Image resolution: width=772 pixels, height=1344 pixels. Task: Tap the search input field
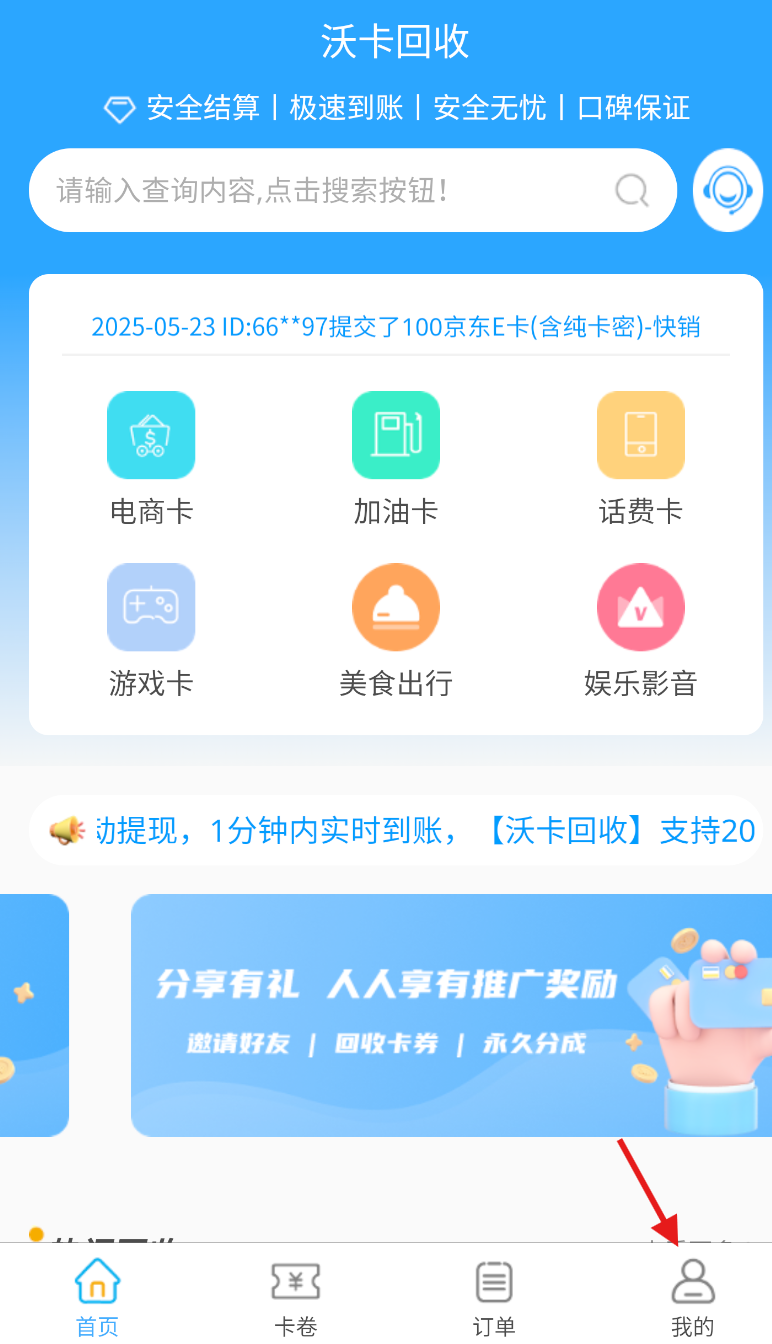320,190
